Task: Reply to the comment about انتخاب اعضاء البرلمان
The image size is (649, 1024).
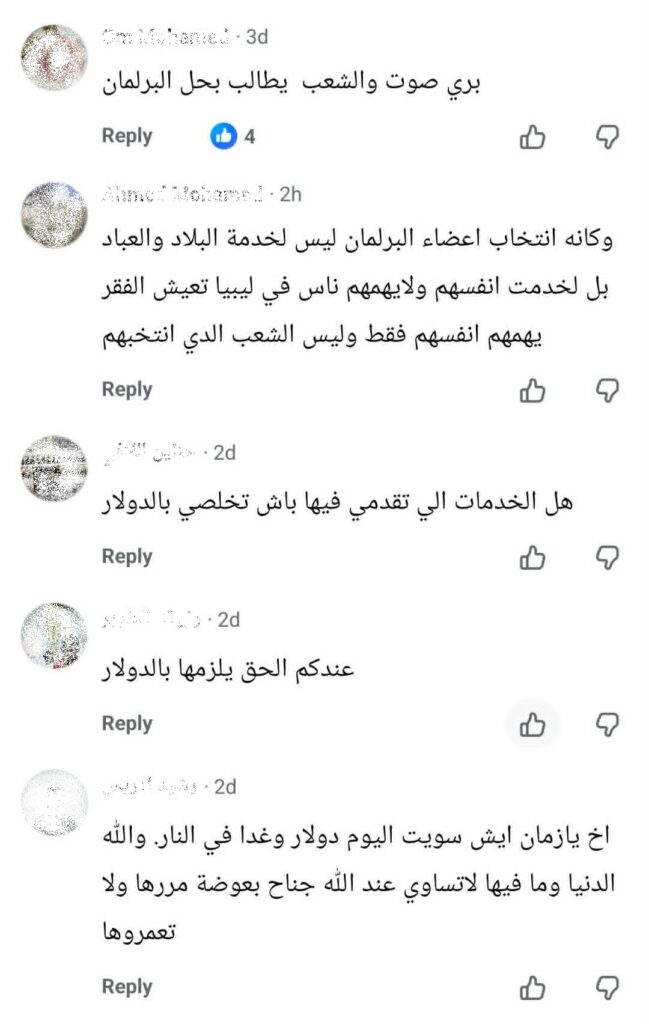Action: point(127,390)
